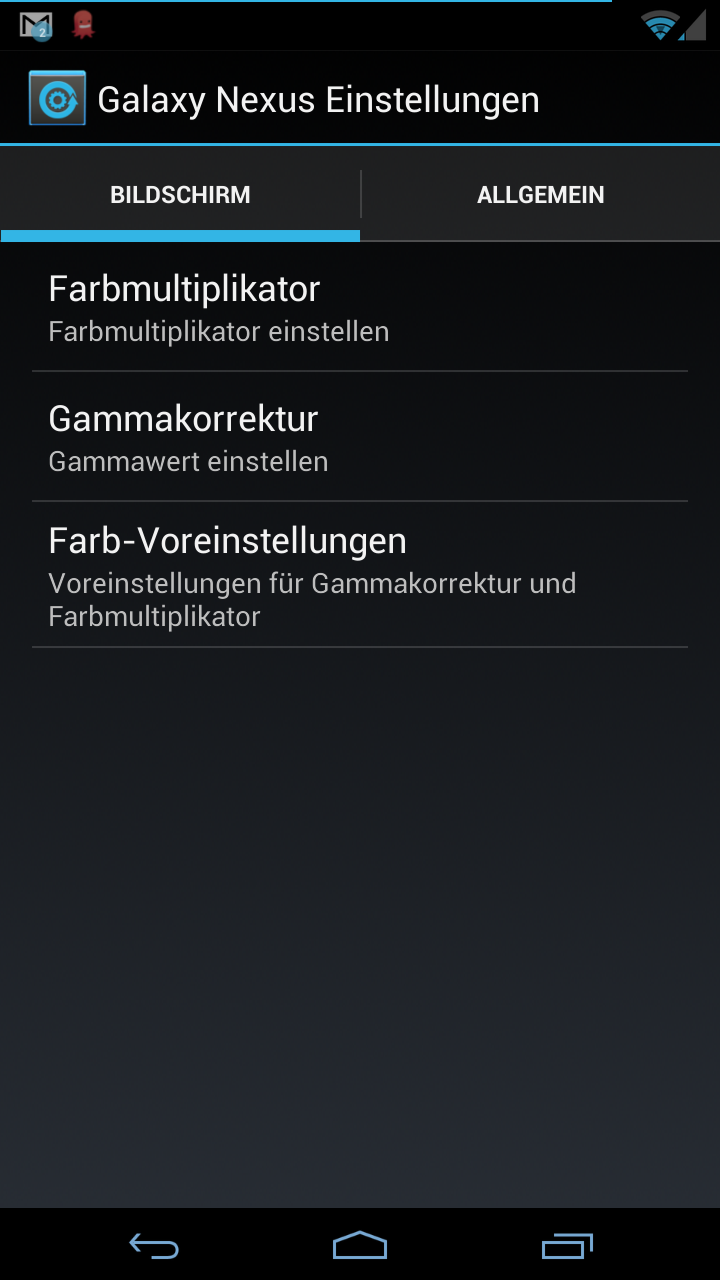This screenshot has width=720, height=1280.
Task: Go to the home screen
Action: 360,1245
